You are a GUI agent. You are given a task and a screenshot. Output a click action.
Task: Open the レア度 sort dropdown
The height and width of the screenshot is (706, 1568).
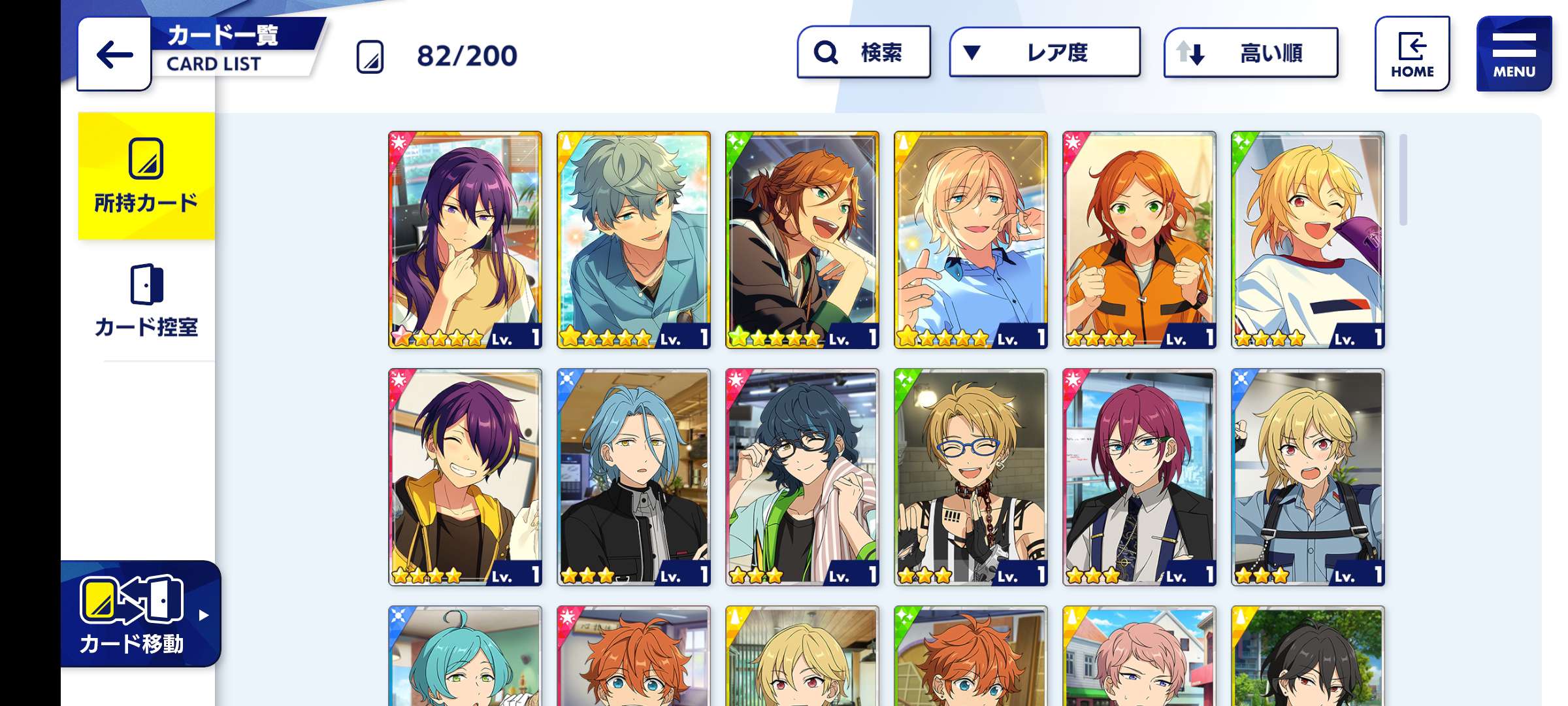1044,52
